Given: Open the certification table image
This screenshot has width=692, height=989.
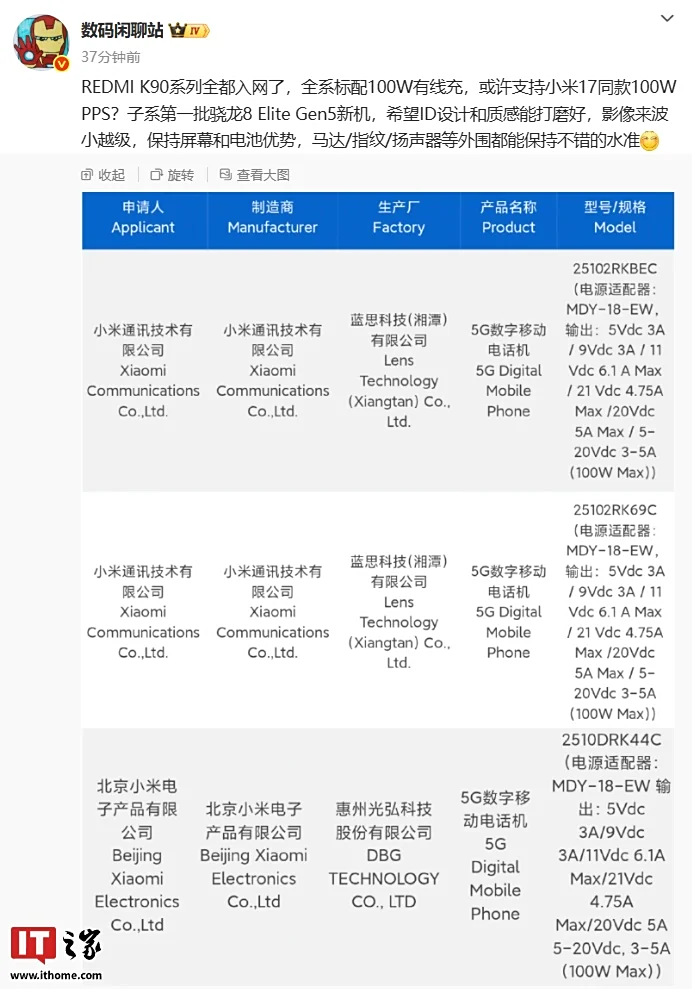Looking at the screenshot, I should tap(387, 580).
